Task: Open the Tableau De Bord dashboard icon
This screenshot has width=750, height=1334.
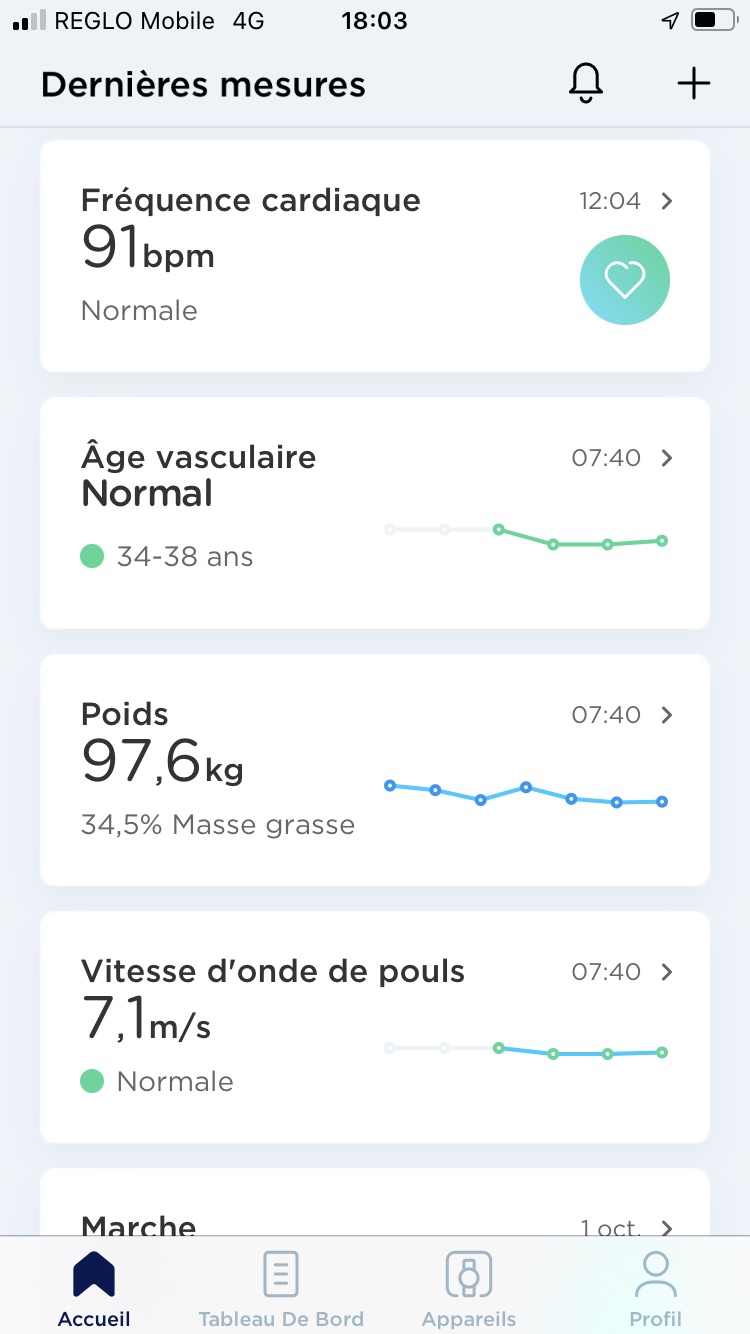Action: click(281, 1271)
